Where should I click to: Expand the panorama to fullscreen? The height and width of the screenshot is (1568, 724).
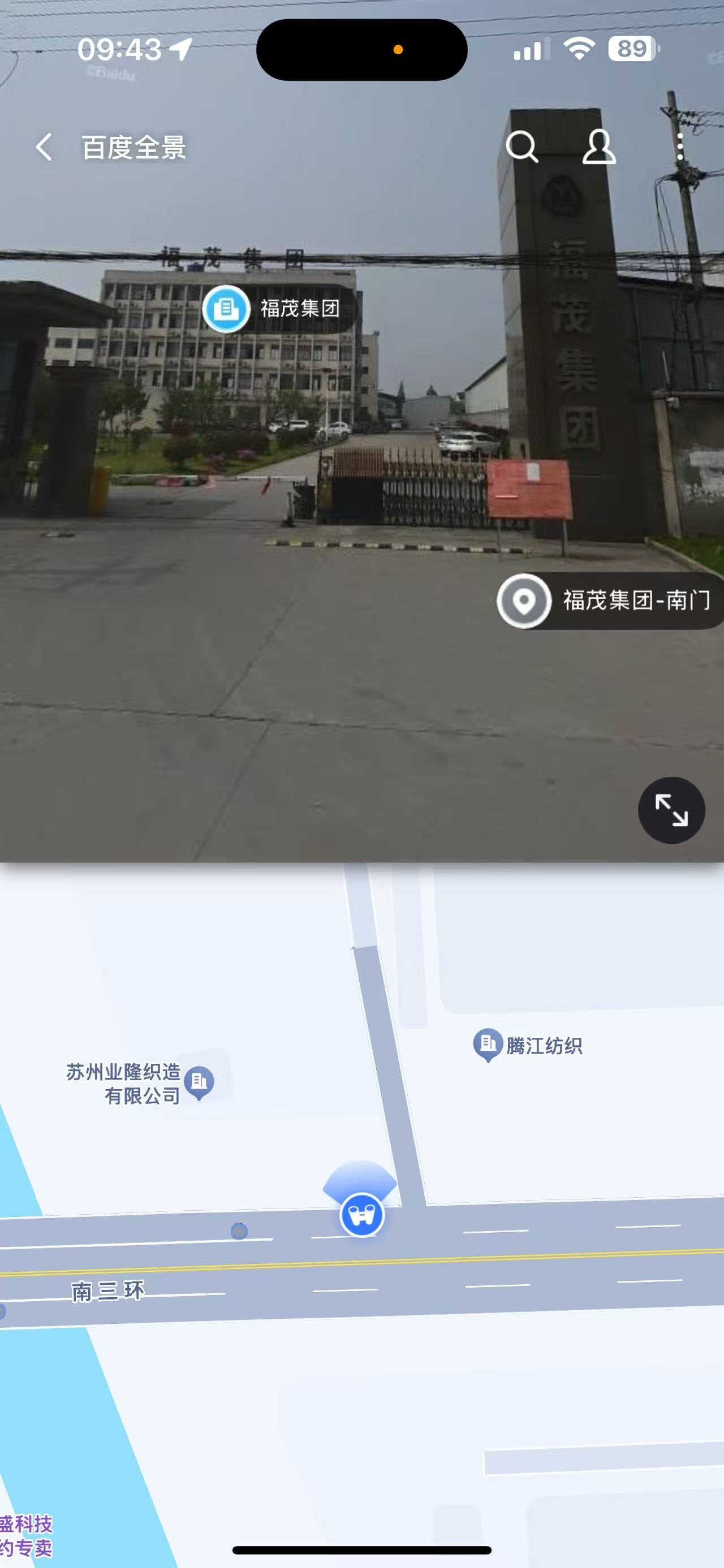click(x=671, y=810)
